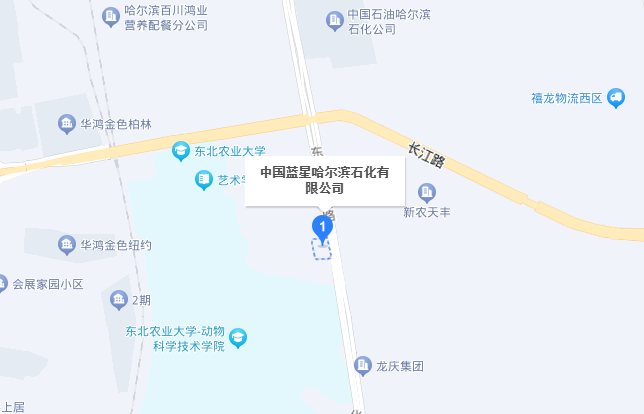Select the 华鸿金色纽约 map point
The image size is (644, 414).
tap(66, 244)
